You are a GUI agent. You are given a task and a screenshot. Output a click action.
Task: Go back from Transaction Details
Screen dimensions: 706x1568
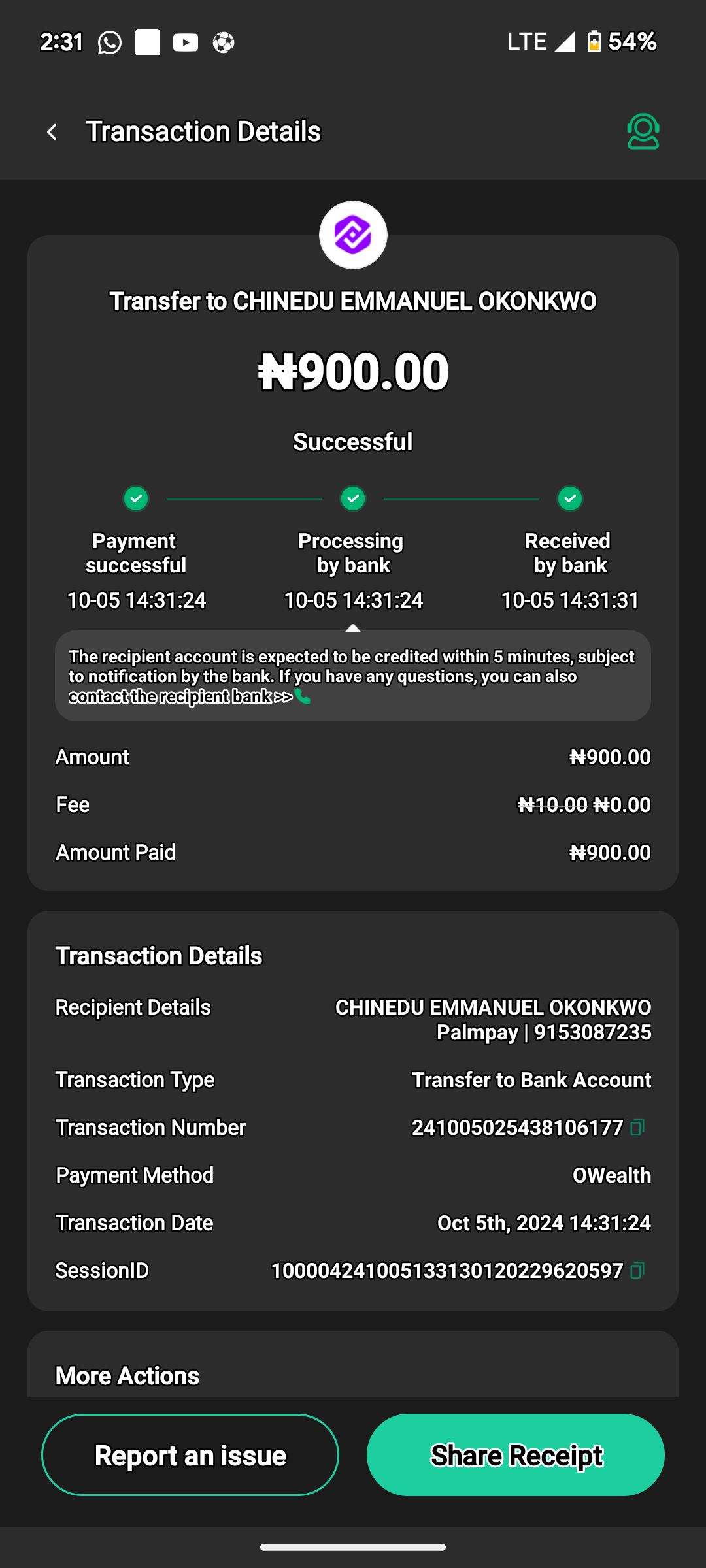(52, 132)
